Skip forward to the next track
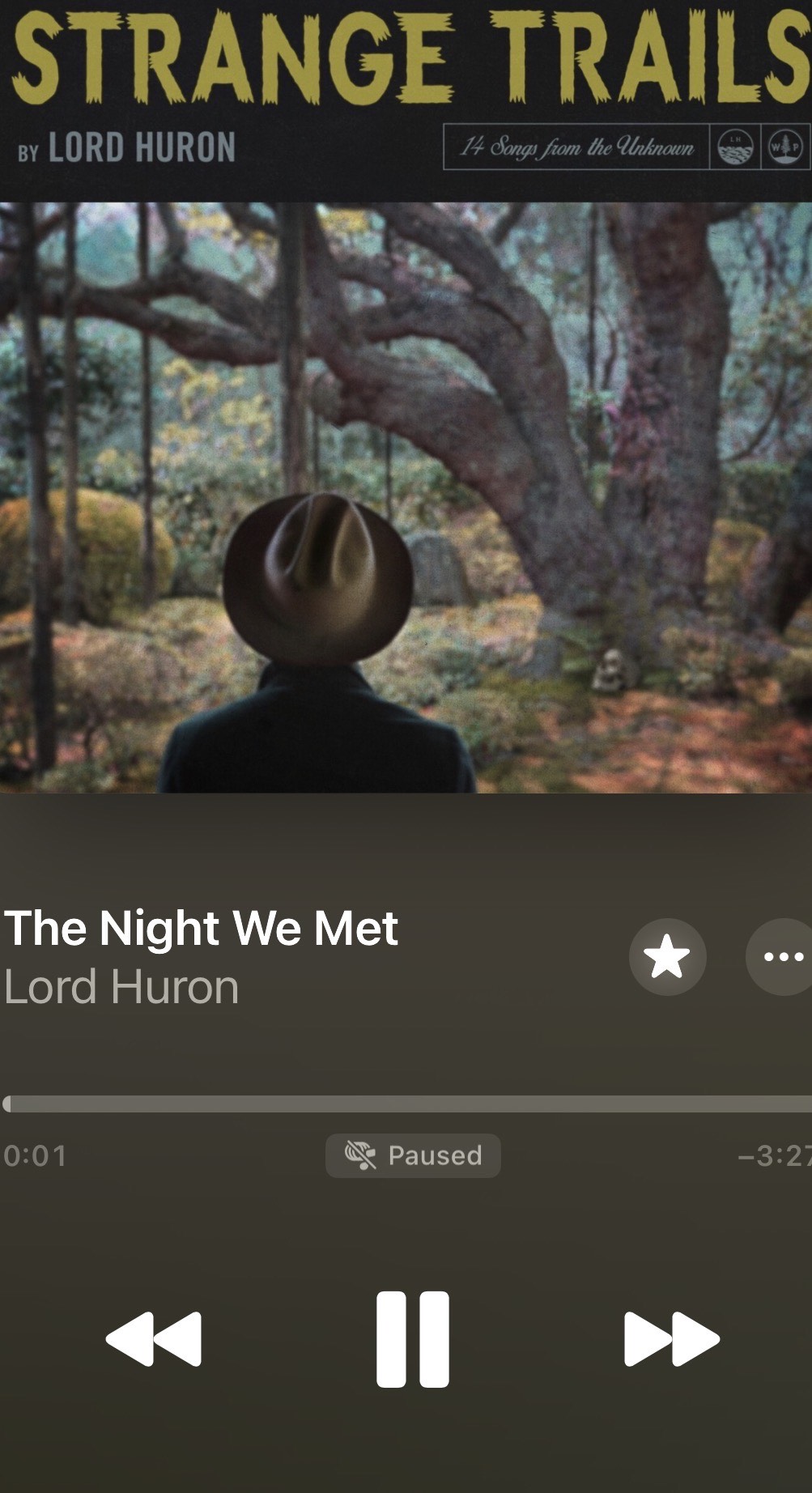The height and width of the screenshot is (1493, 812). [671, 1339]
